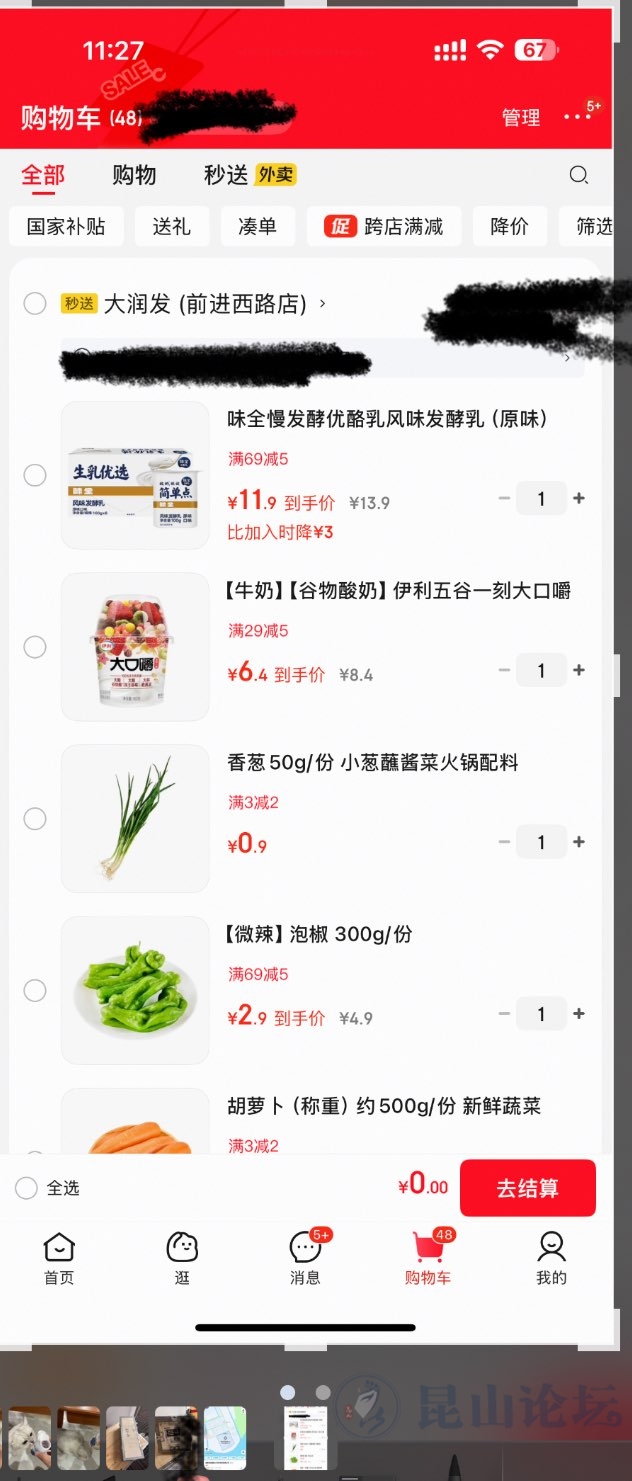The image size is (632, 1481).
Task: Tap 去结算 to check out
Action: pyautogui.click(x=527, y=1188)
